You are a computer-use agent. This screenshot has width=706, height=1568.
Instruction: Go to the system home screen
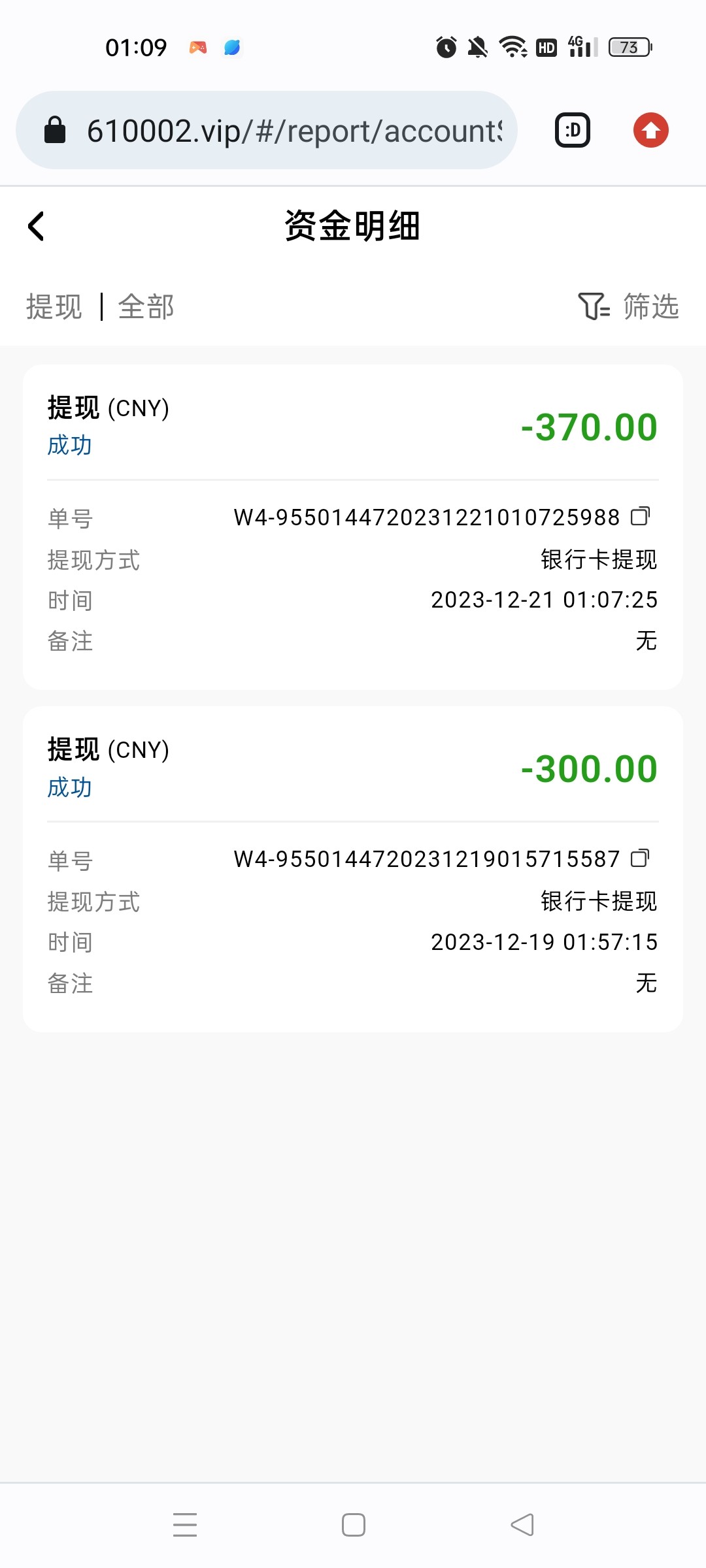pos(354,1524)
